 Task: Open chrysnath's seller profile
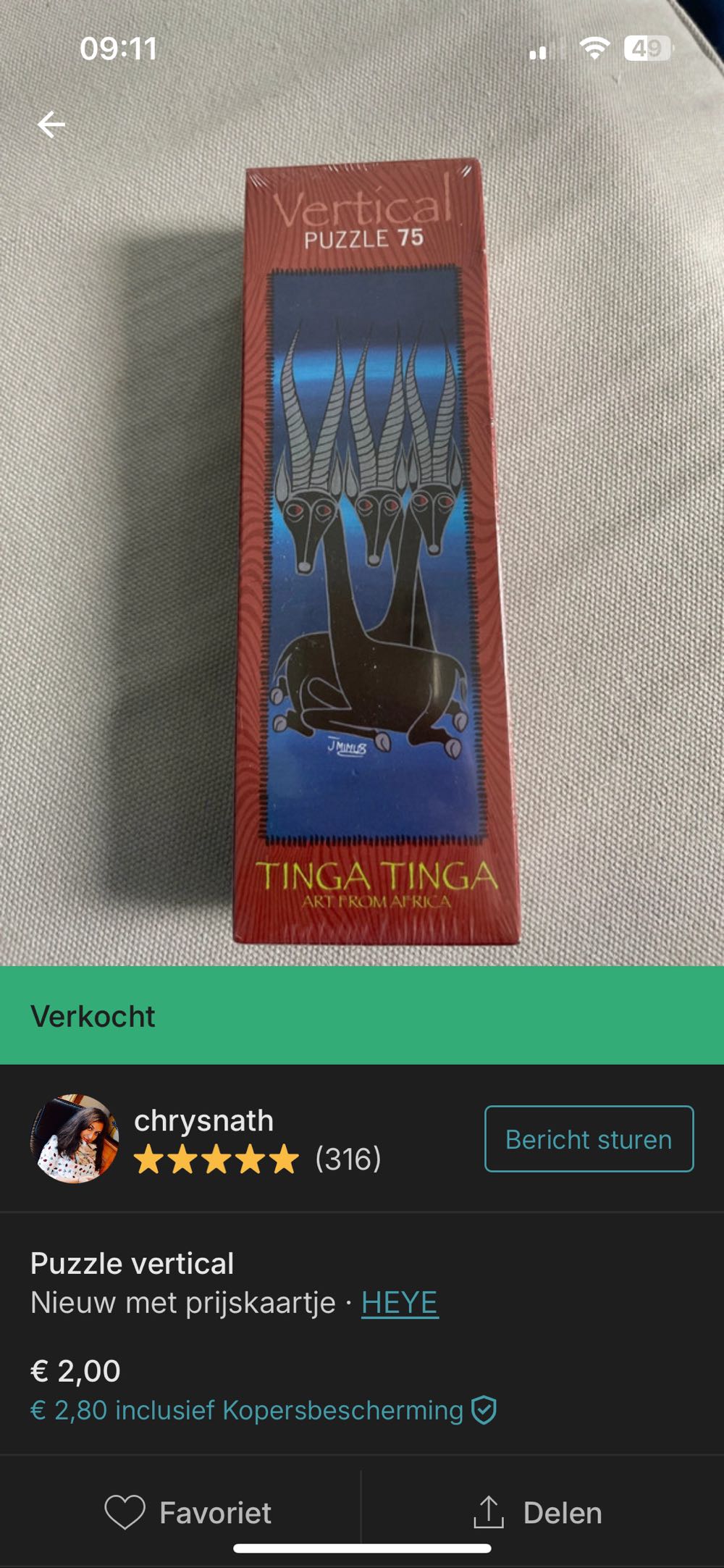(x=203, y=1120)
